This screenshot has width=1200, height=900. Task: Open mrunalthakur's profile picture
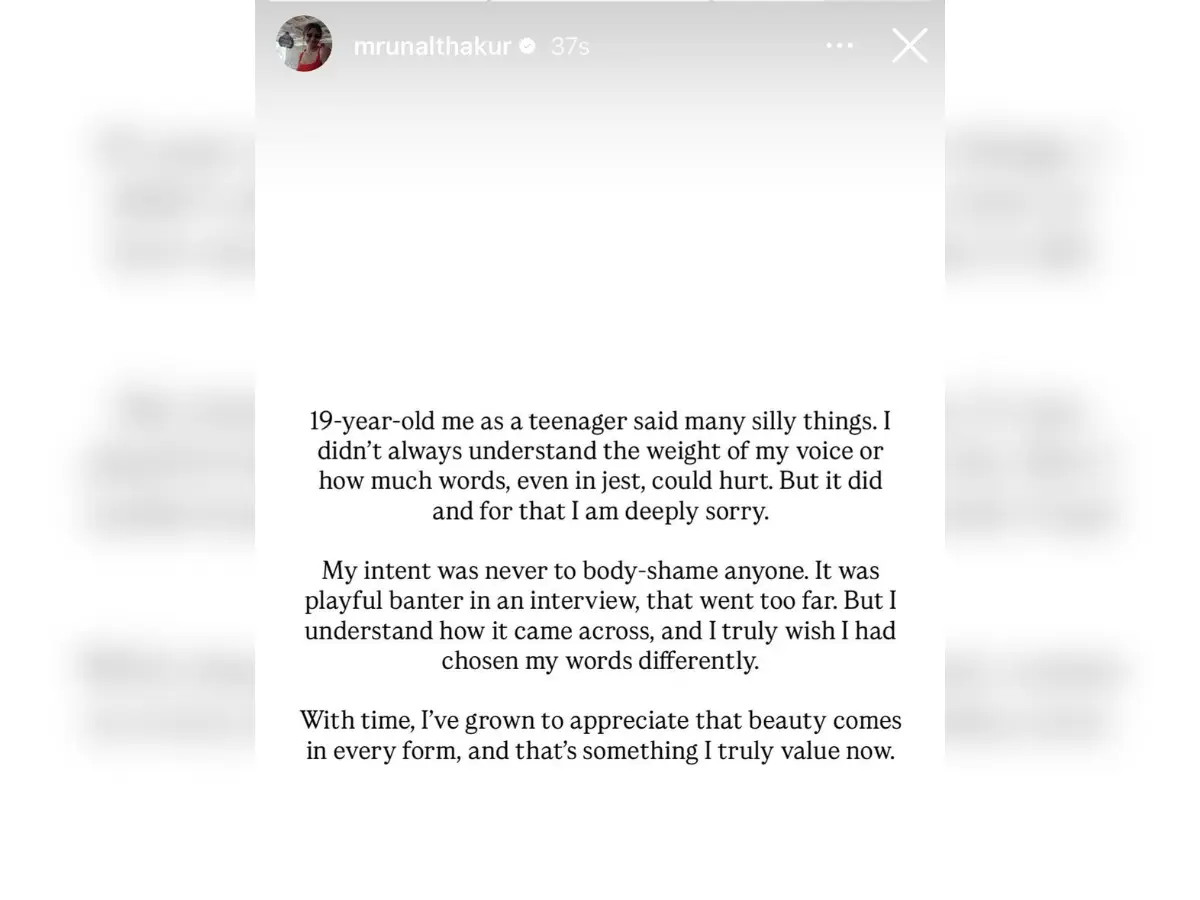click(x=304, y=44)
